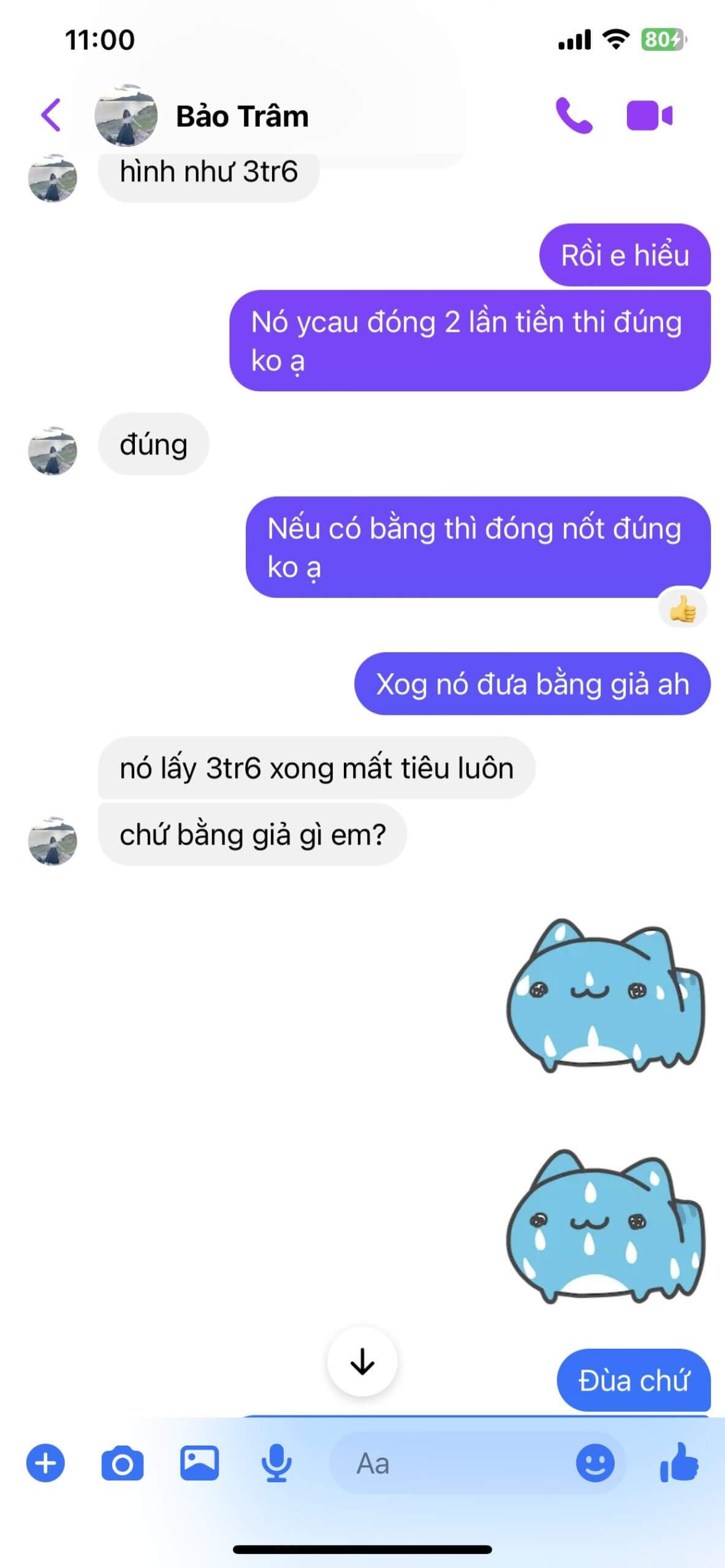Open the emoji and sticker picker
This screenshot has width=725, height=1568.
594,1463
